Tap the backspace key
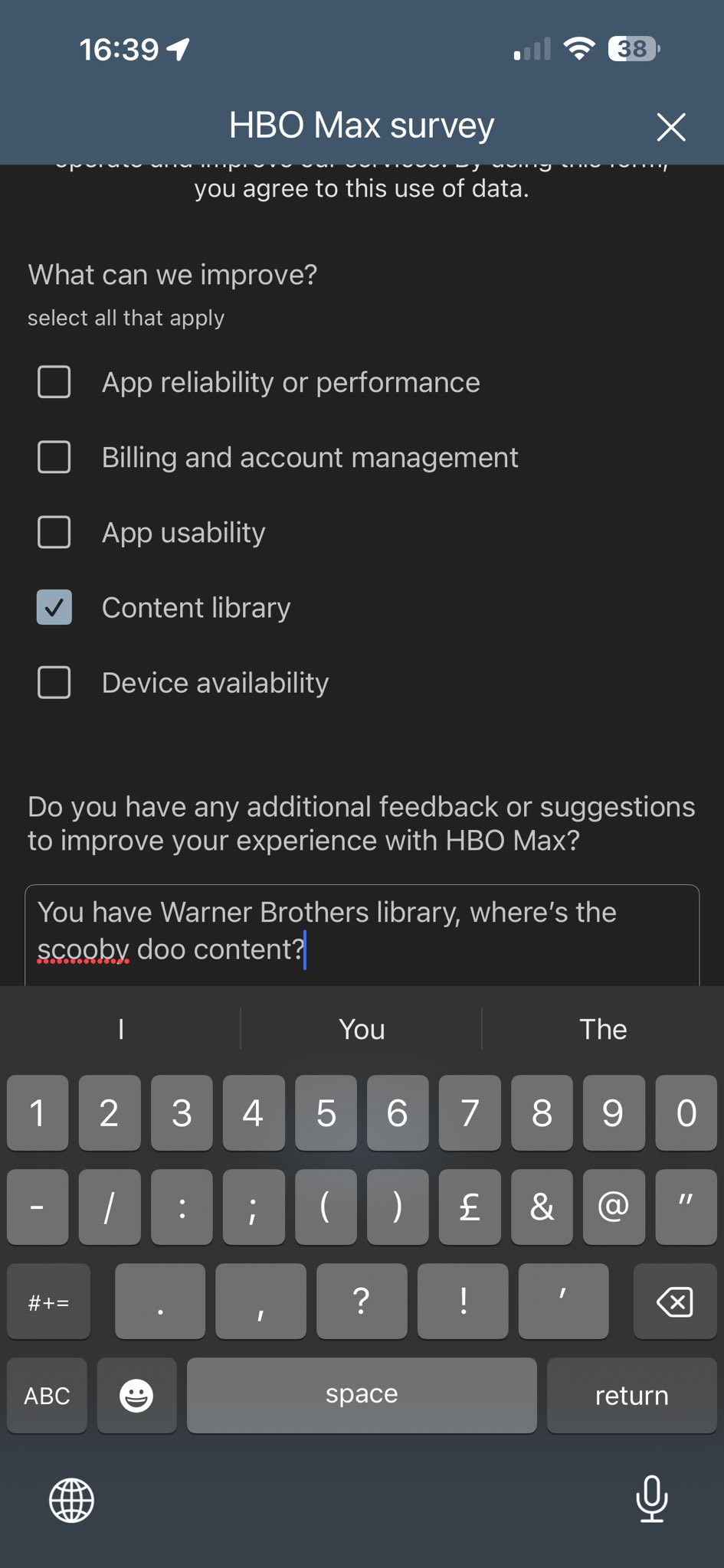Screen dimensions: 724x1568 [x=674, y=1302]
